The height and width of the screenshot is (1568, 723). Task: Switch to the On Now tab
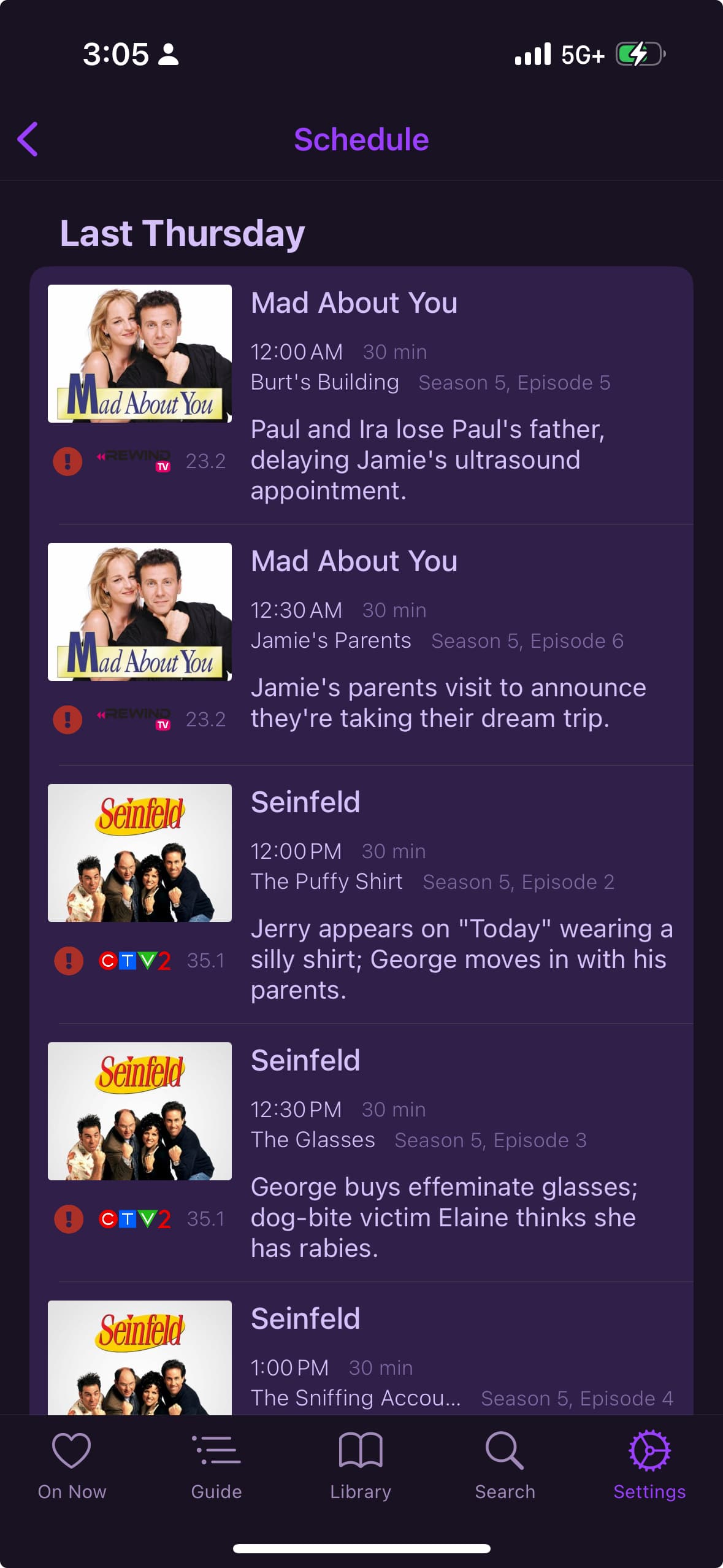[72, 1465]
